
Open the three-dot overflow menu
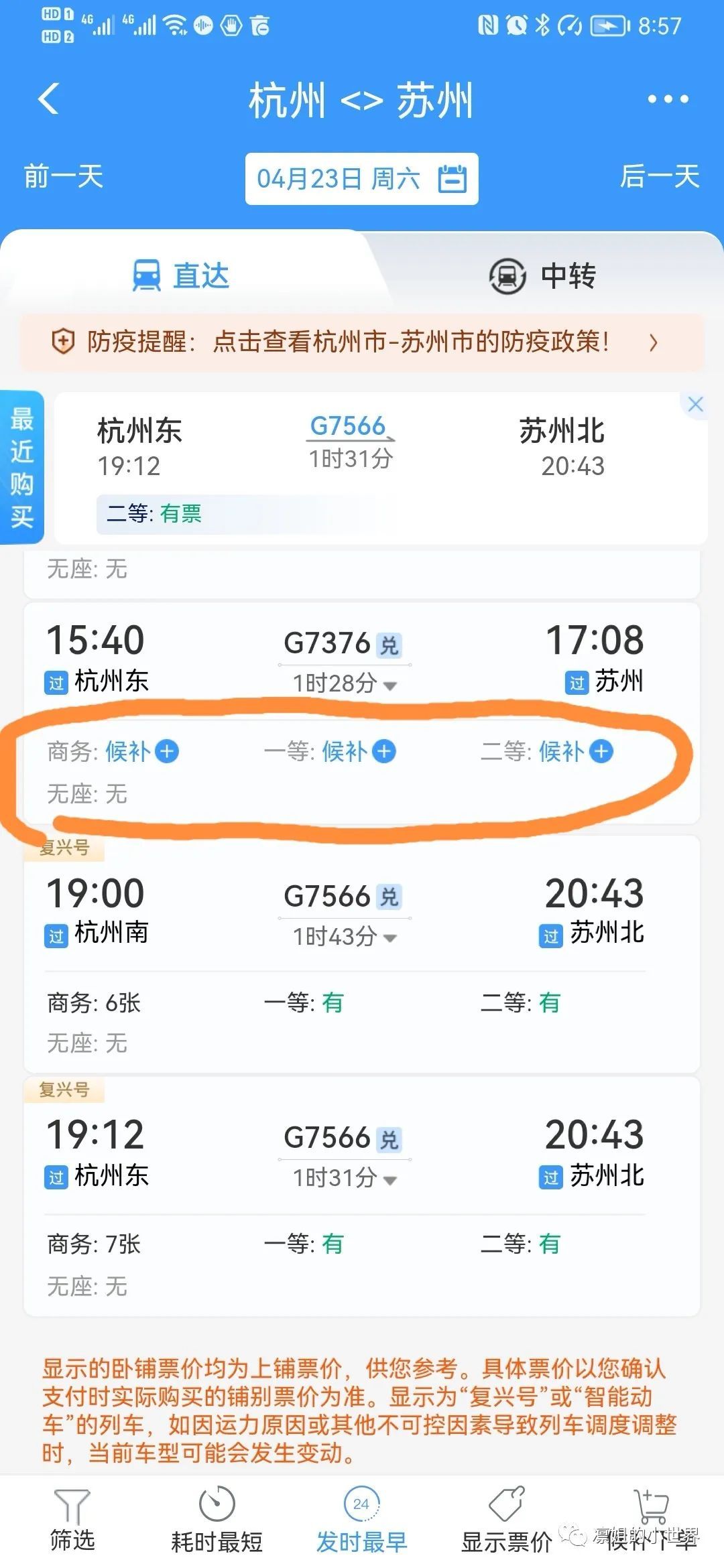[668, 99]
